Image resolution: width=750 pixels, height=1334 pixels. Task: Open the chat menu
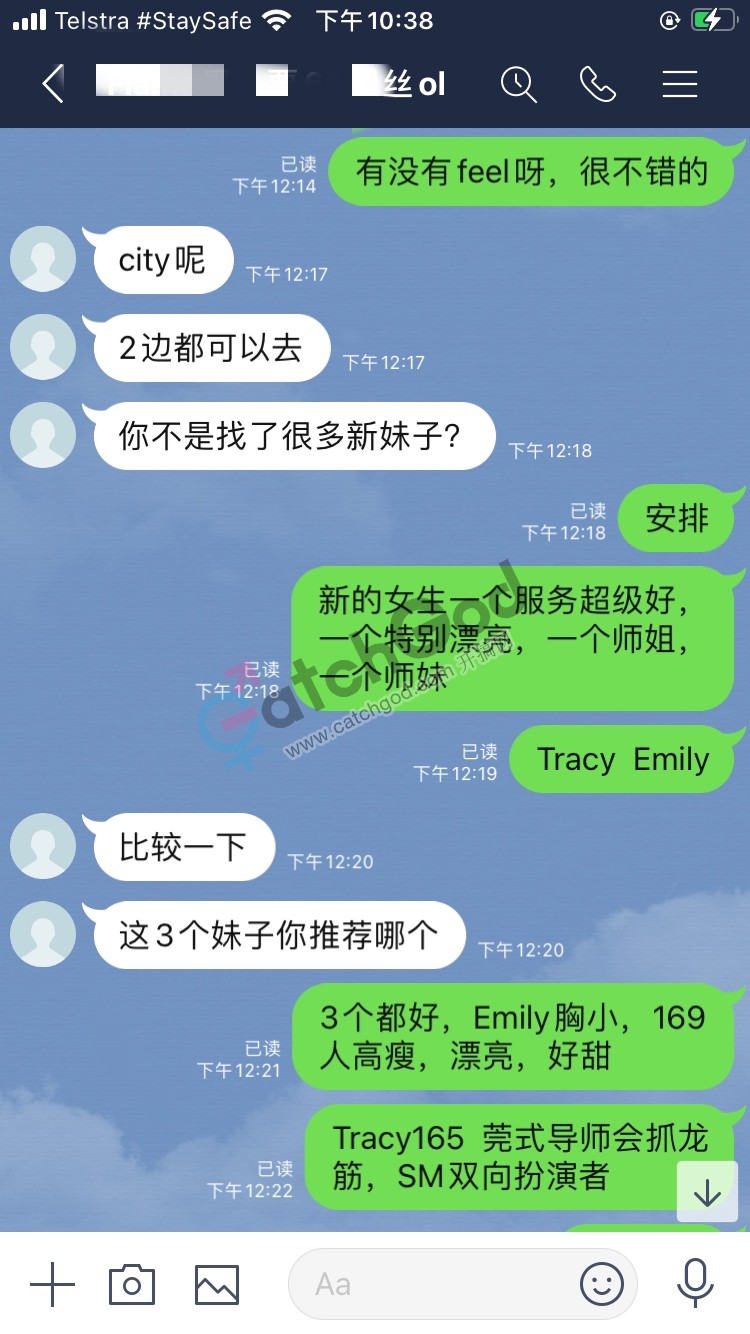pos(679,84)
